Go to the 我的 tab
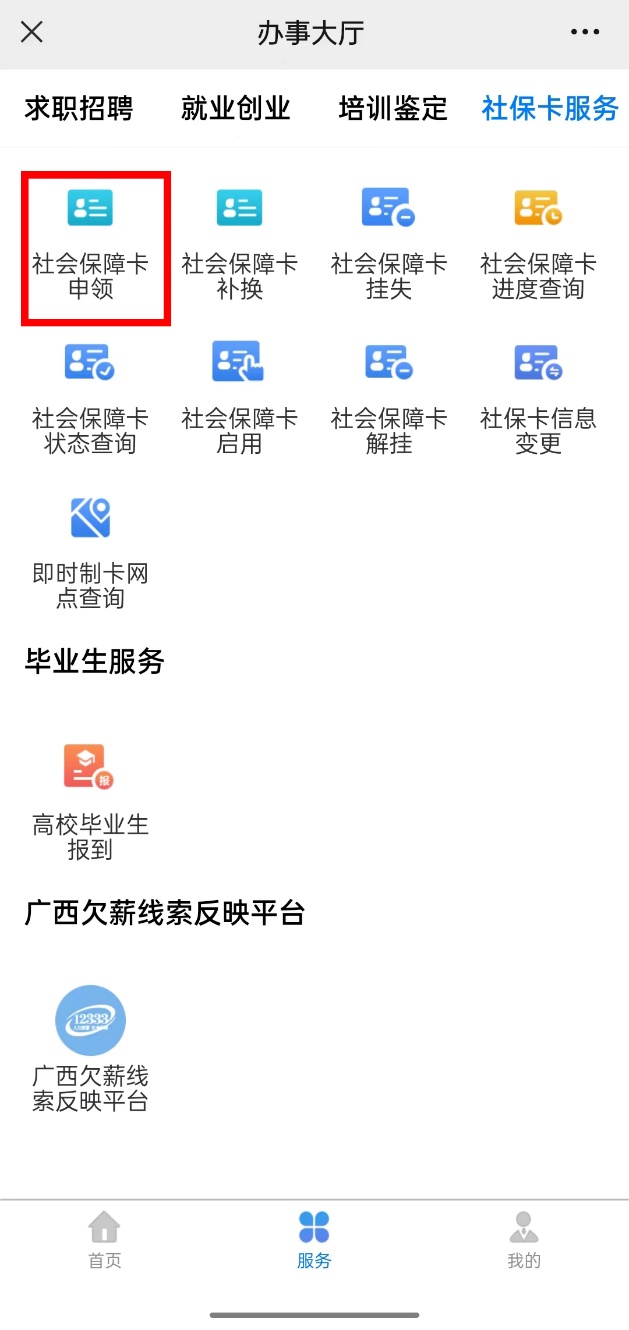The height and width of the screenshot is (1330, 629). click(x=523, y=1240)
